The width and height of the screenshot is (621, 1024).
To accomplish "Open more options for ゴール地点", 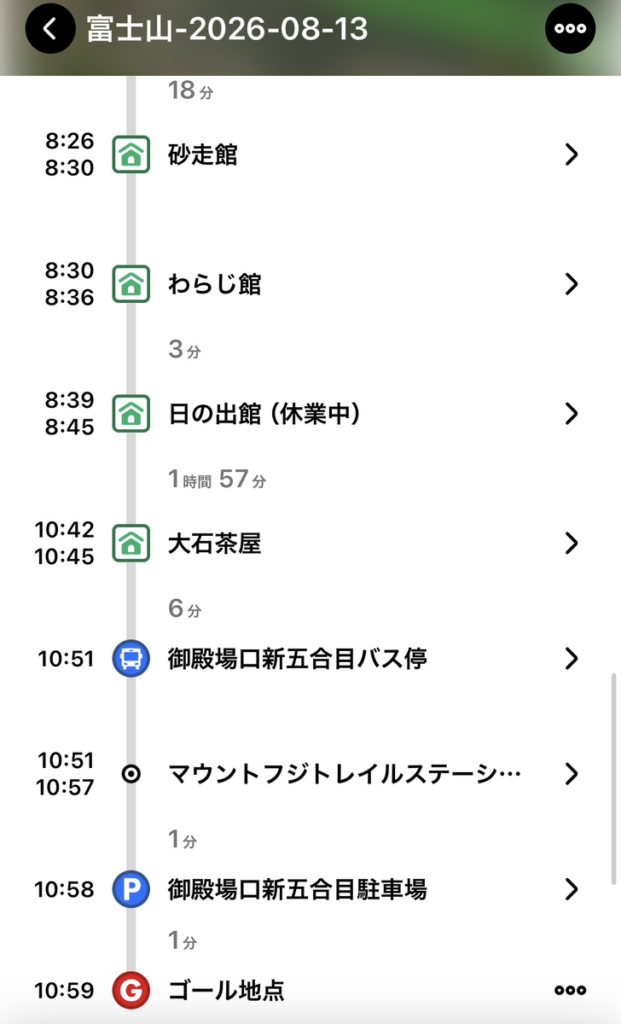I will (570, 990).
